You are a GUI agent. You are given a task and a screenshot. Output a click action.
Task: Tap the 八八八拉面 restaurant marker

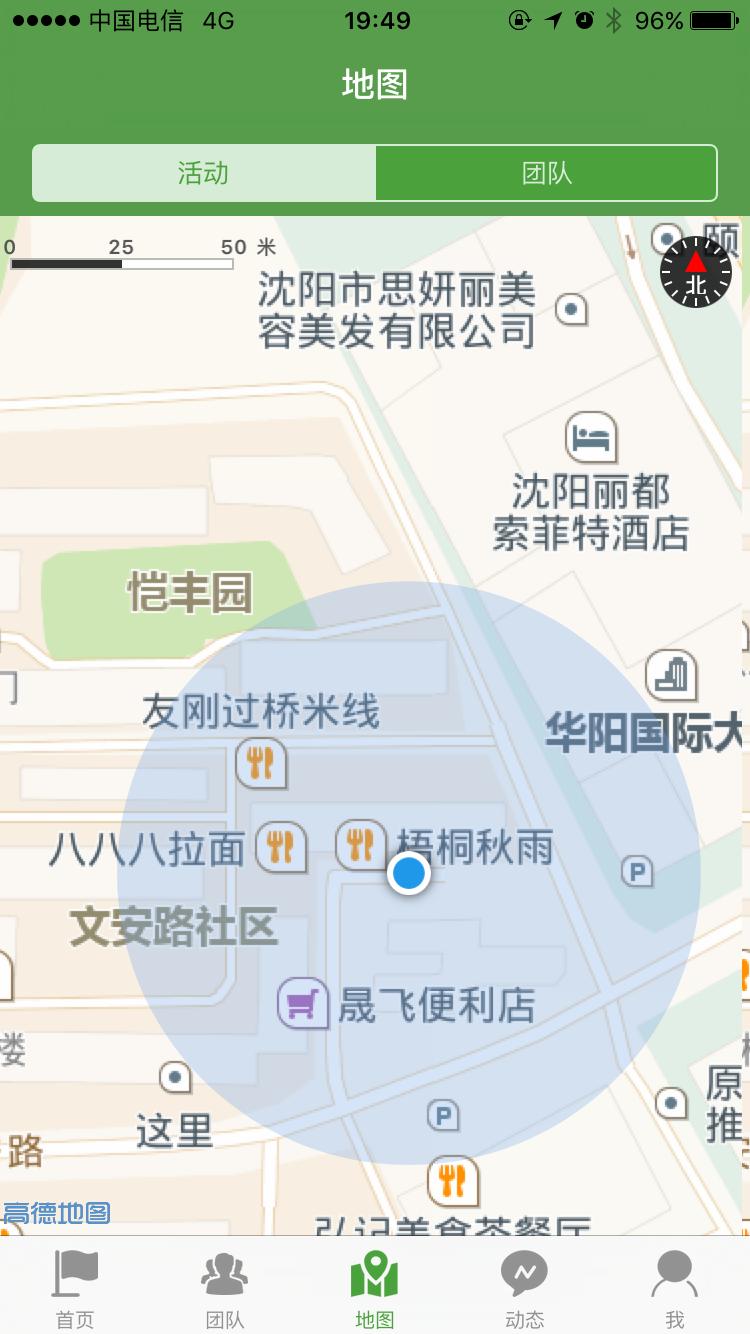point(281,847)
